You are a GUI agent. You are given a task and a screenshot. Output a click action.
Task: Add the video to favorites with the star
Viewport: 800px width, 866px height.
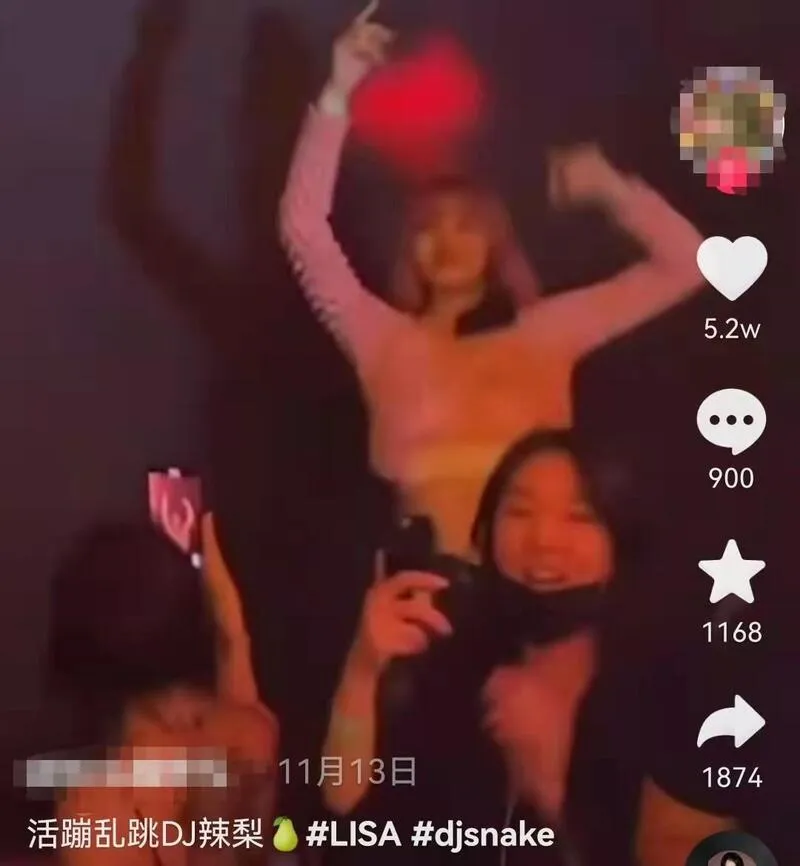731,573
